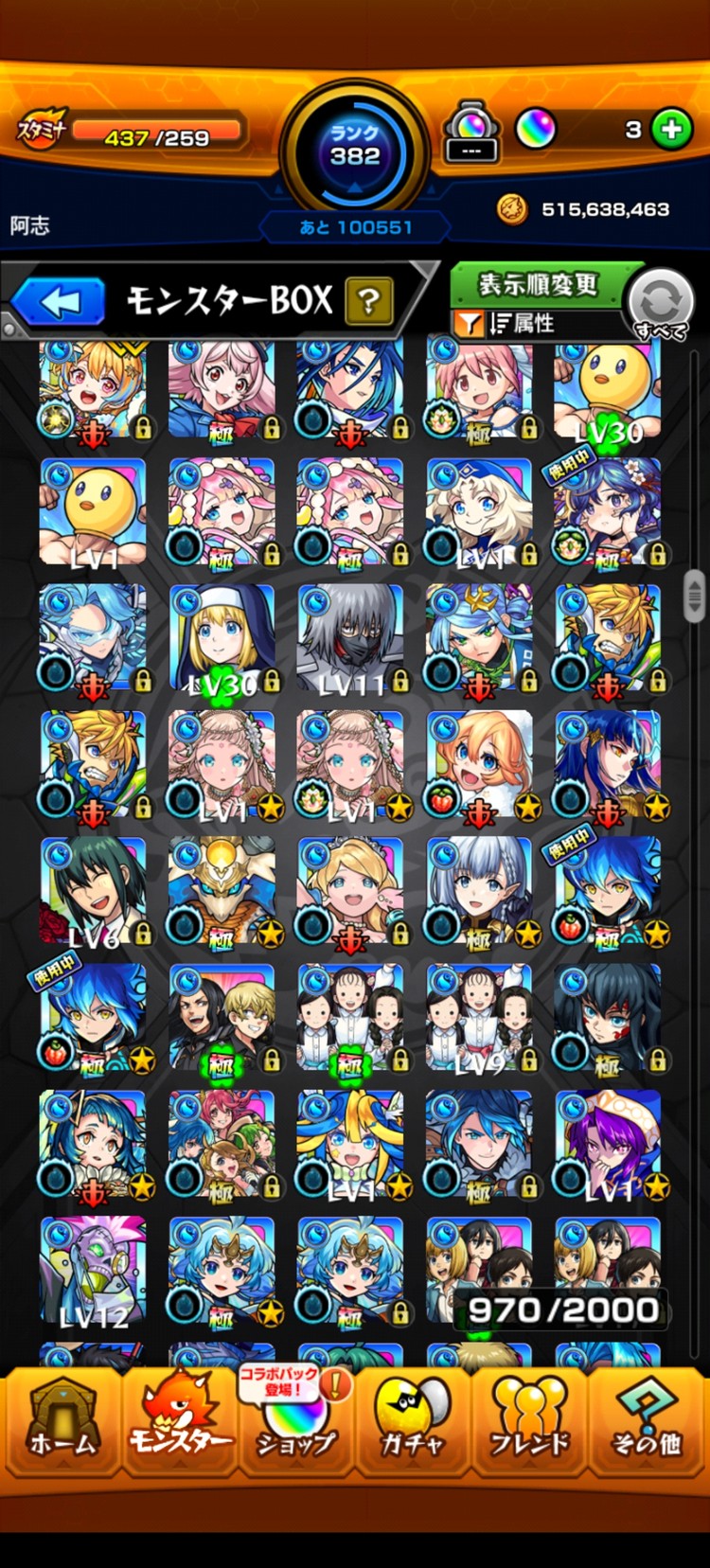
Task: Select the dark-haired winking monster LV6
Action: click(93, 892)
